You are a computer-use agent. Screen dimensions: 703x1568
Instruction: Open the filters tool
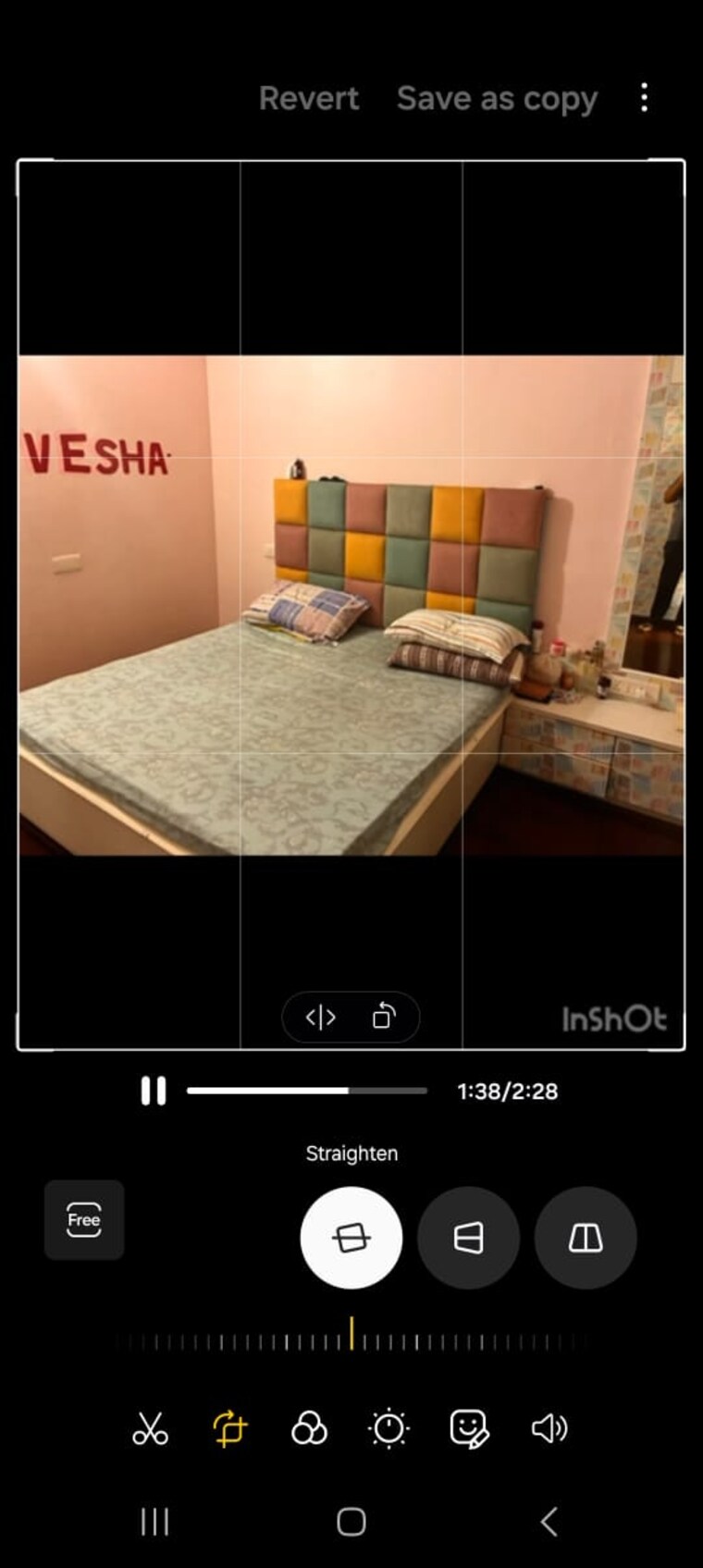pyautogui.click(x=309, y=1428)
